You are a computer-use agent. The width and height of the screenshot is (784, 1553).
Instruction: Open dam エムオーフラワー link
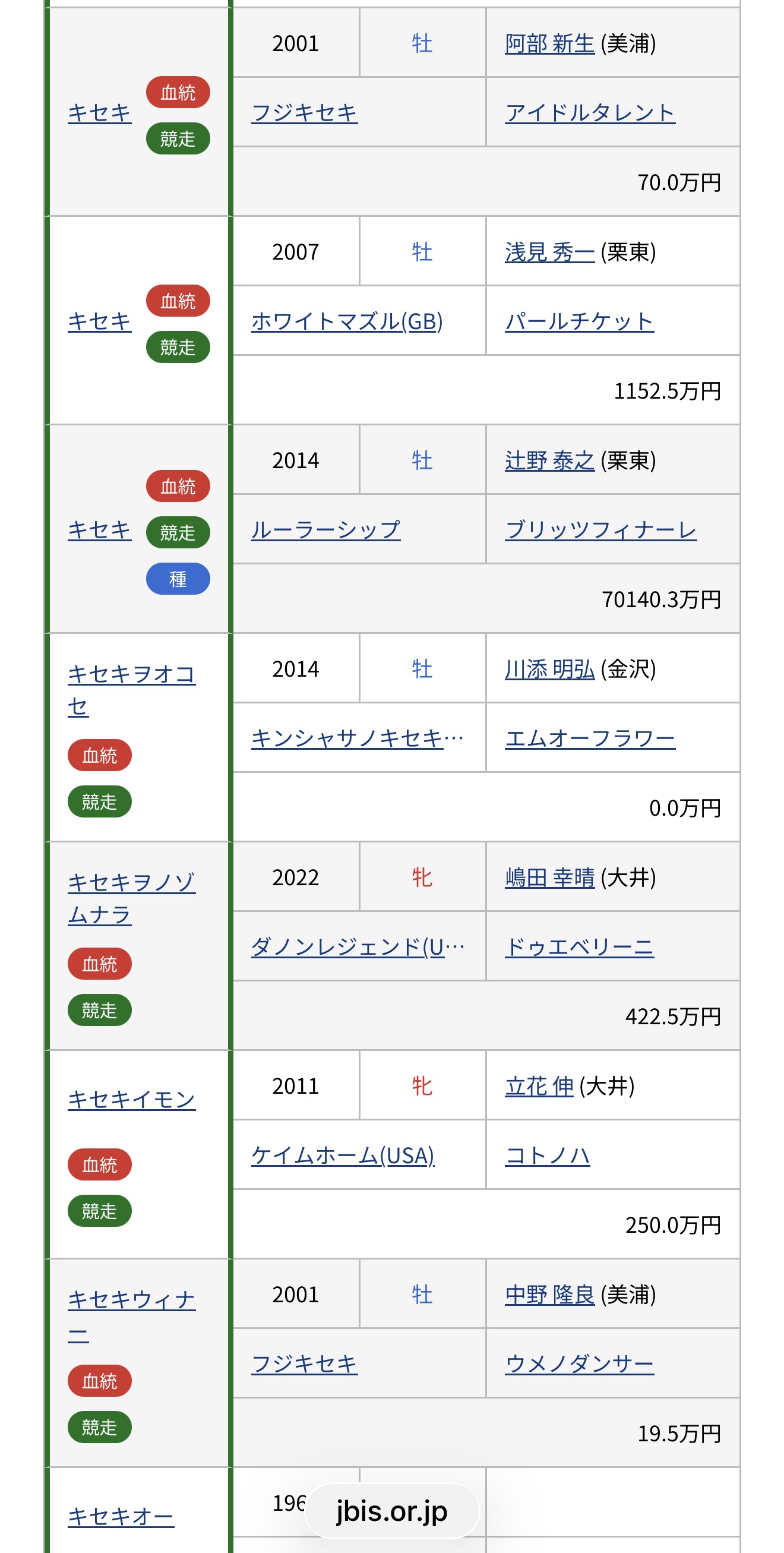click(589, 738)
